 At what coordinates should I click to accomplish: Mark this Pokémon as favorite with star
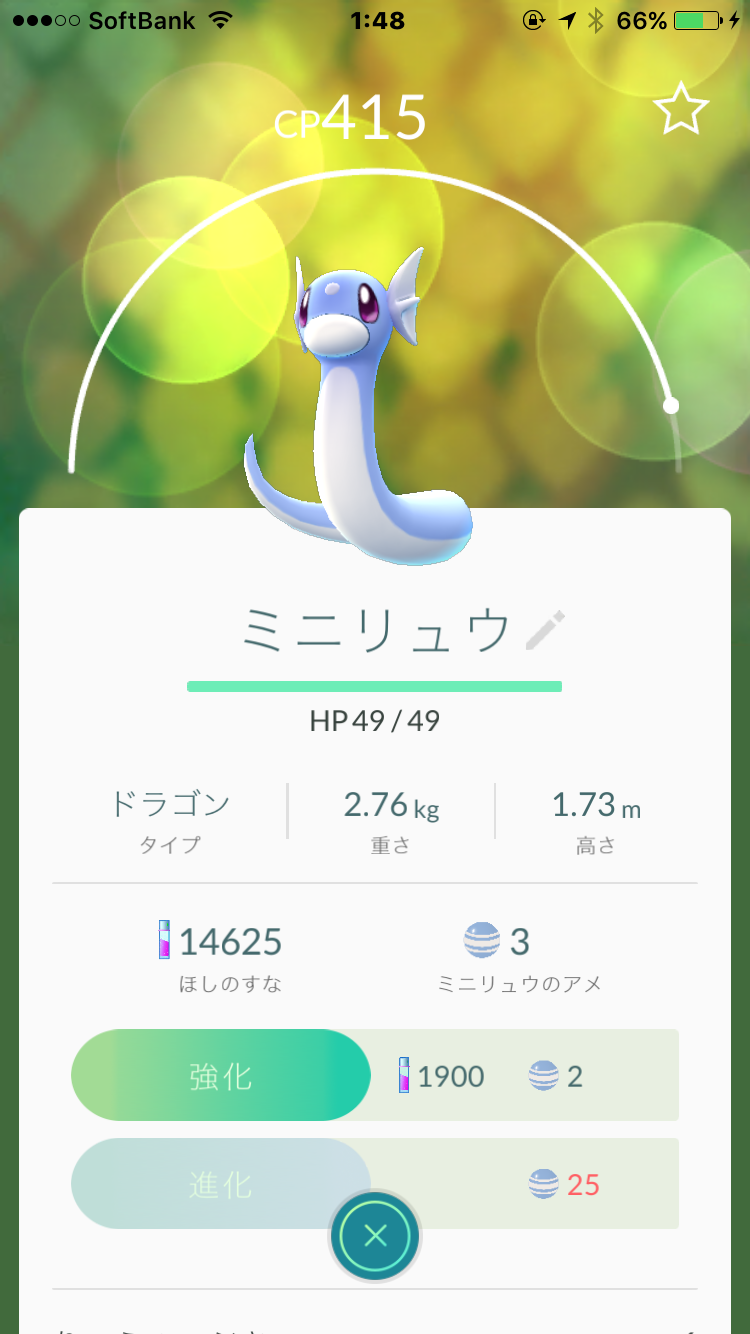point(681,109)
